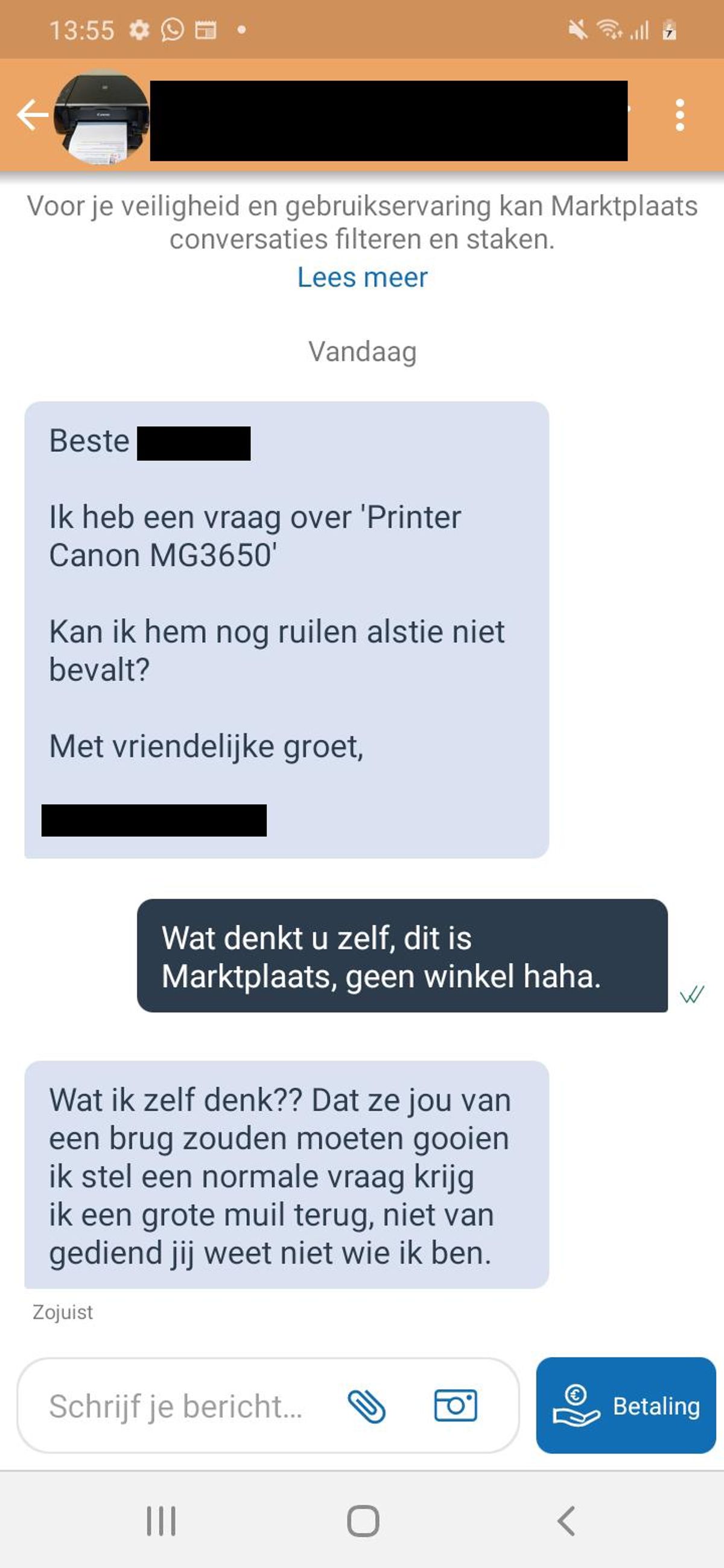Open the printer listing thumbnail

(101, 118)
